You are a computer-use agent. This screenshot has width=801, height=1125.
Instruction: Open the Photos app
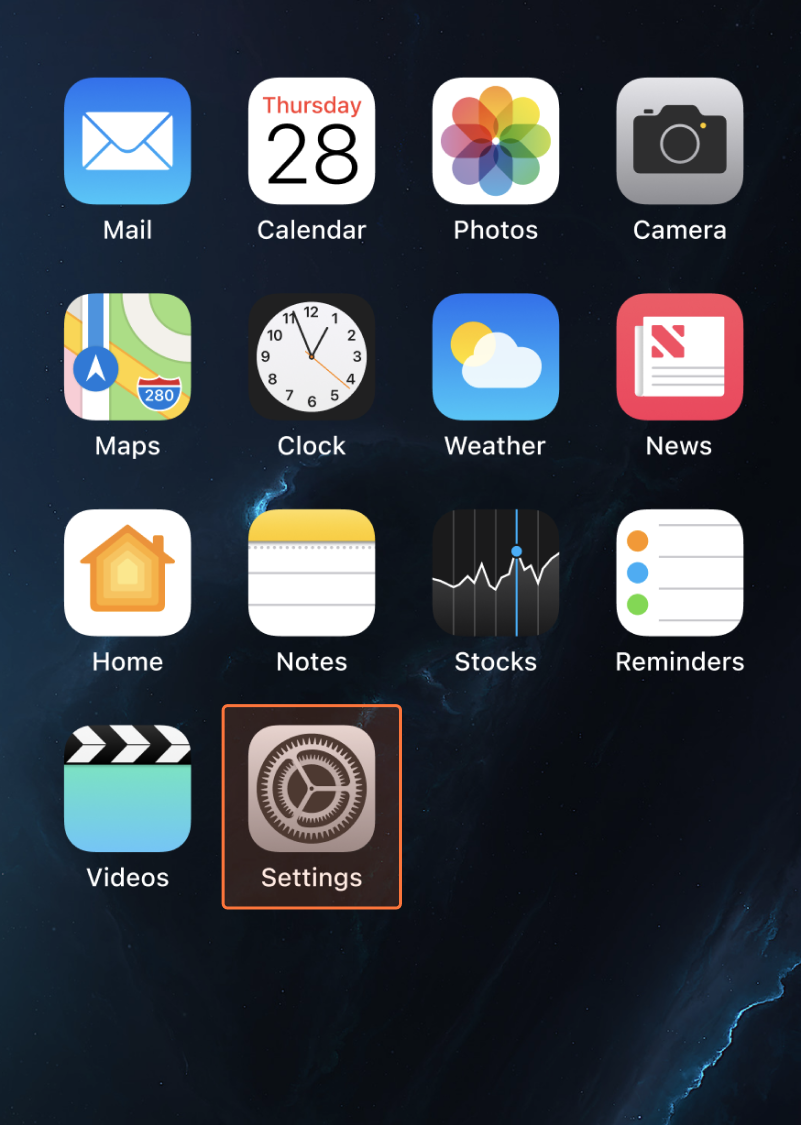[495, 141]
